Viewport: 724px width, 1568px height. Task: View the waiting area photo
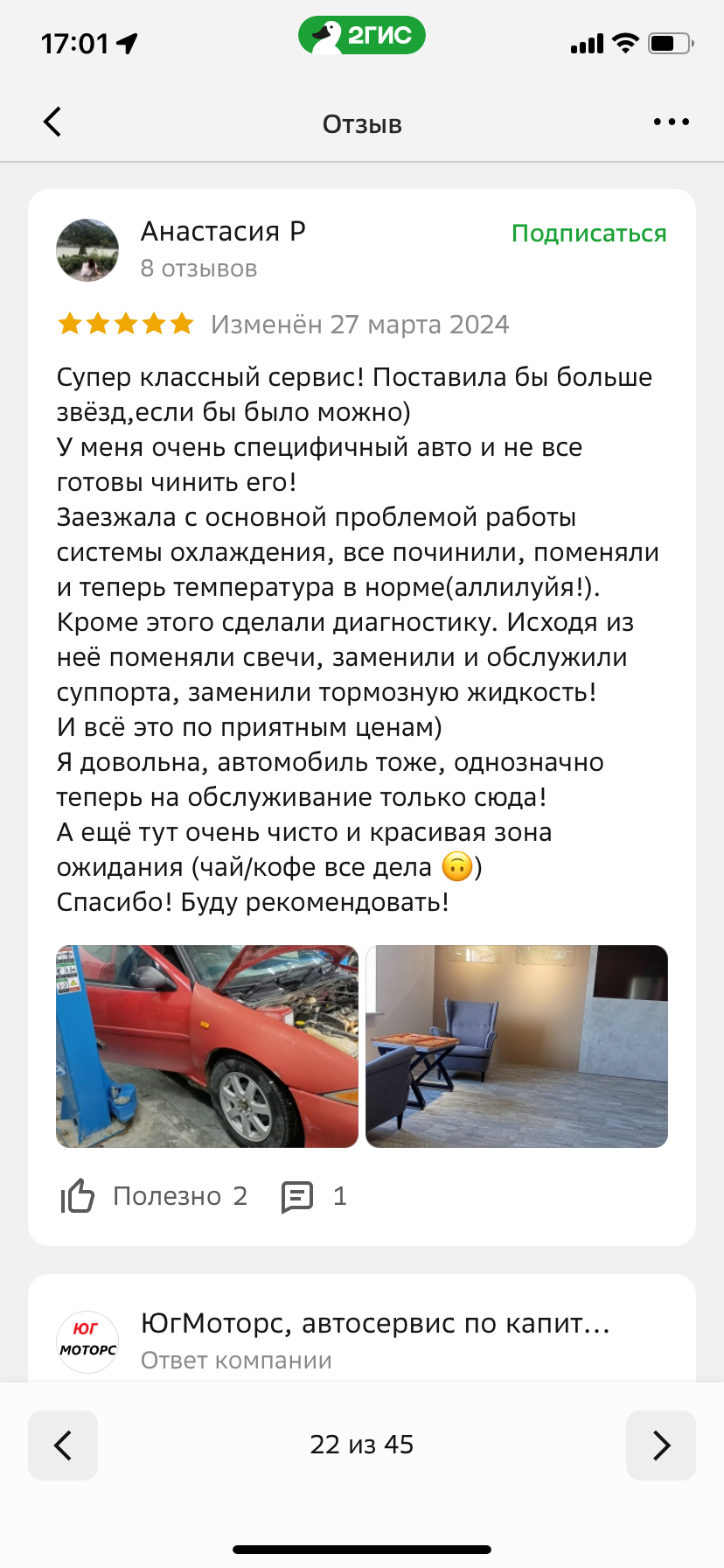[517, 1046]
